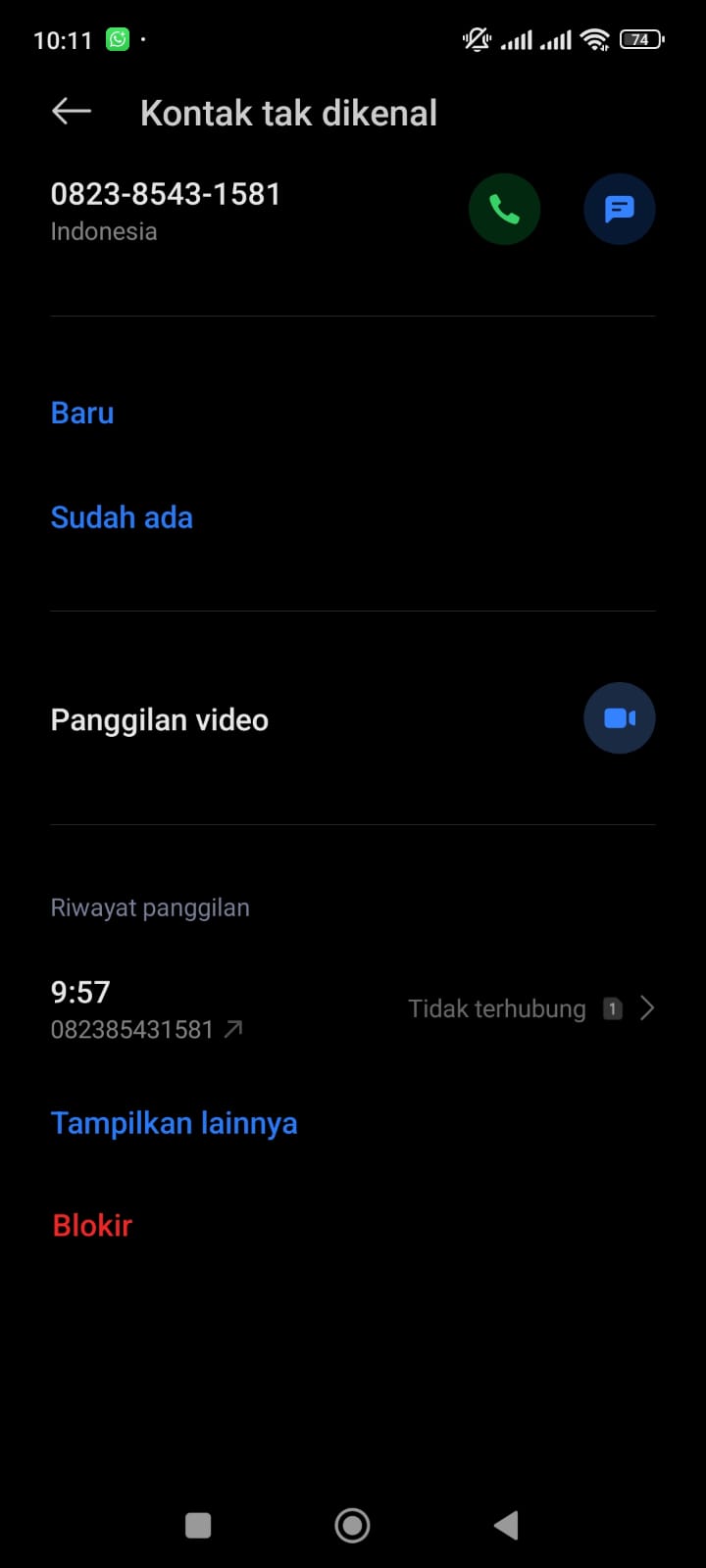706x1568 pixels.
Task: Go to the home screen
Action: 352,1525
